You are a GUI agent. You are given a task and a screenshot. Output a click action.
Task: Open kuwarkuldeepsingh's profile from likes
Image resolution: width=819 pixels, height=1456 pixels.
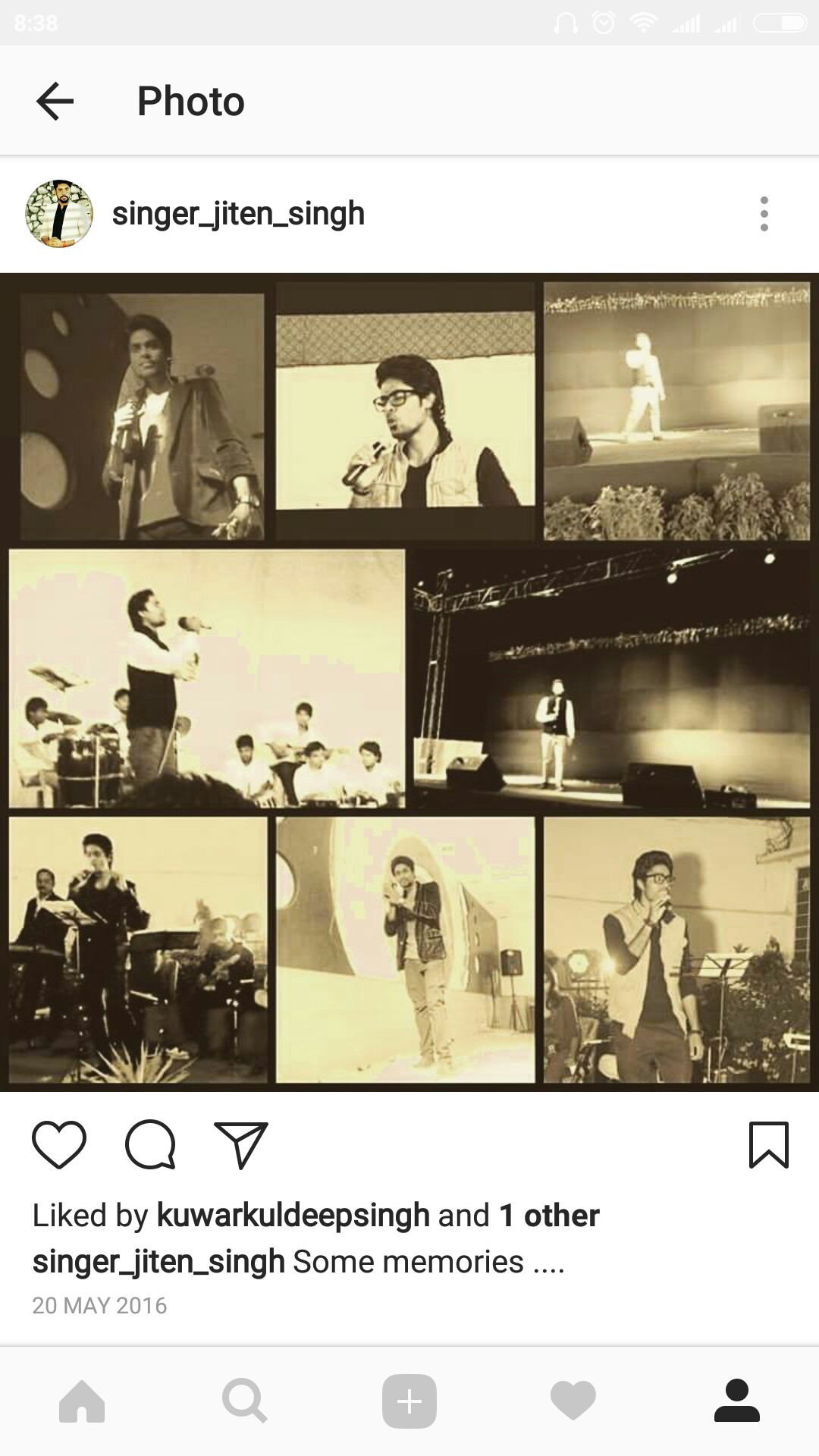293,1216
